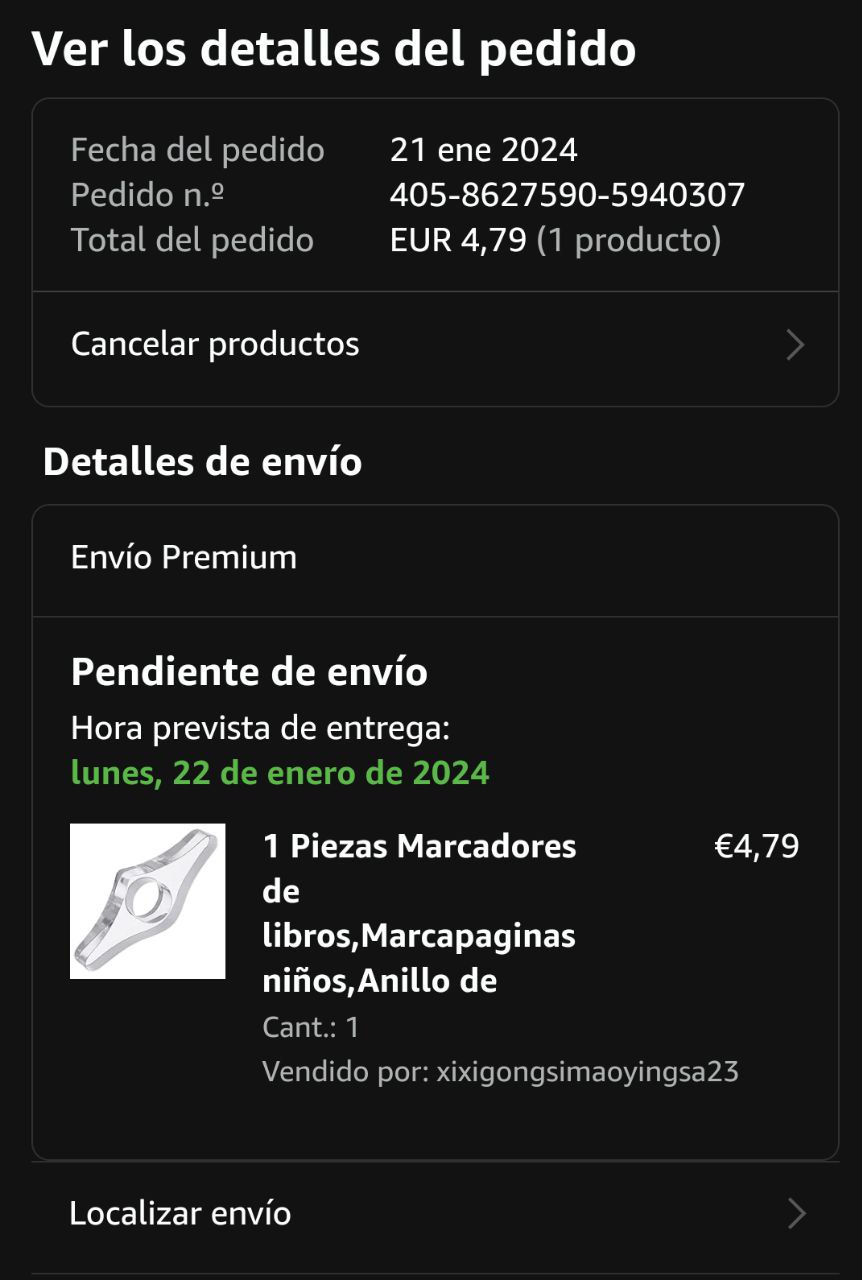Open Localizar envío to track shipment
Image resolution: width=862 pixels, height=1280 pixels.
point(435,1214)
